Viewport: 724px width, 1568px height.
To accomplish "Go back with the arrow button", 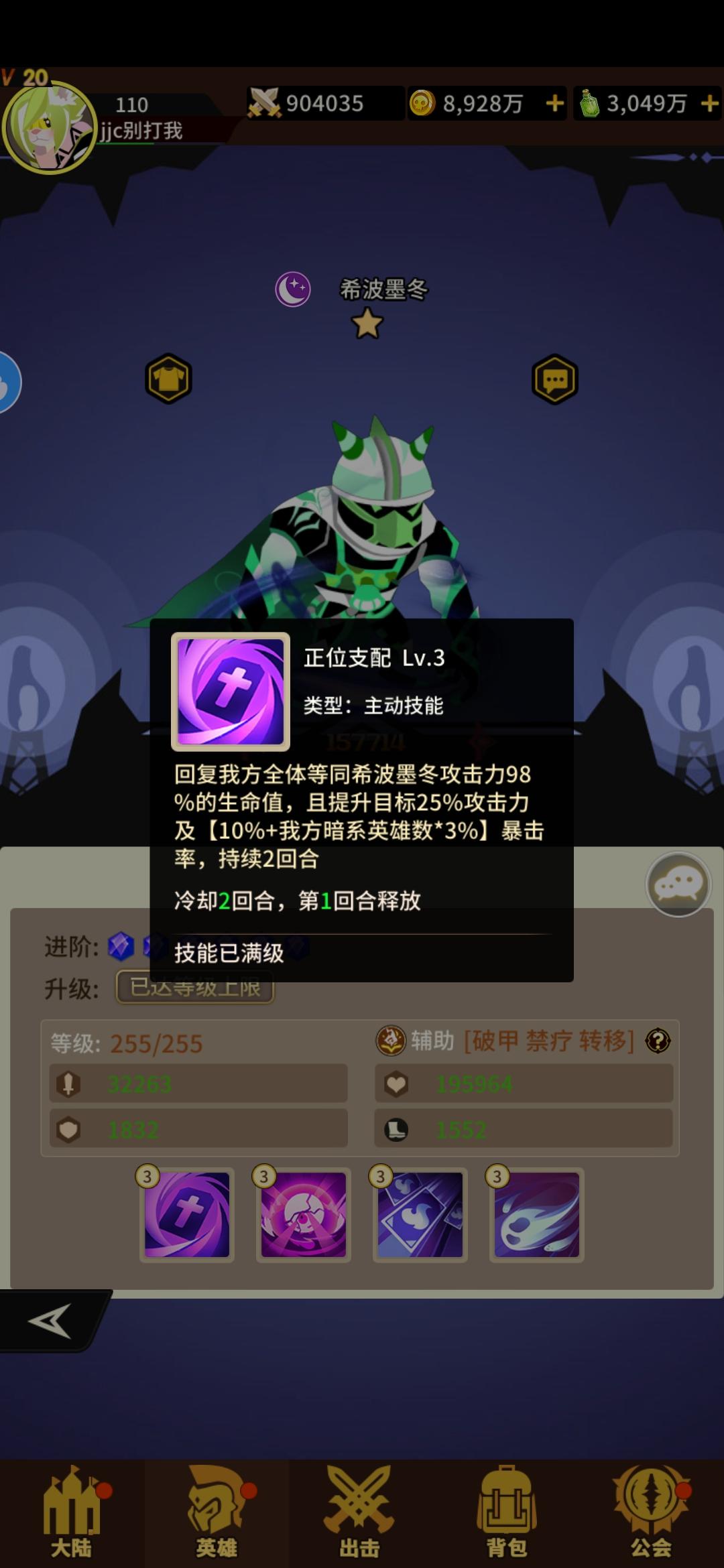I will point(50,1321).
